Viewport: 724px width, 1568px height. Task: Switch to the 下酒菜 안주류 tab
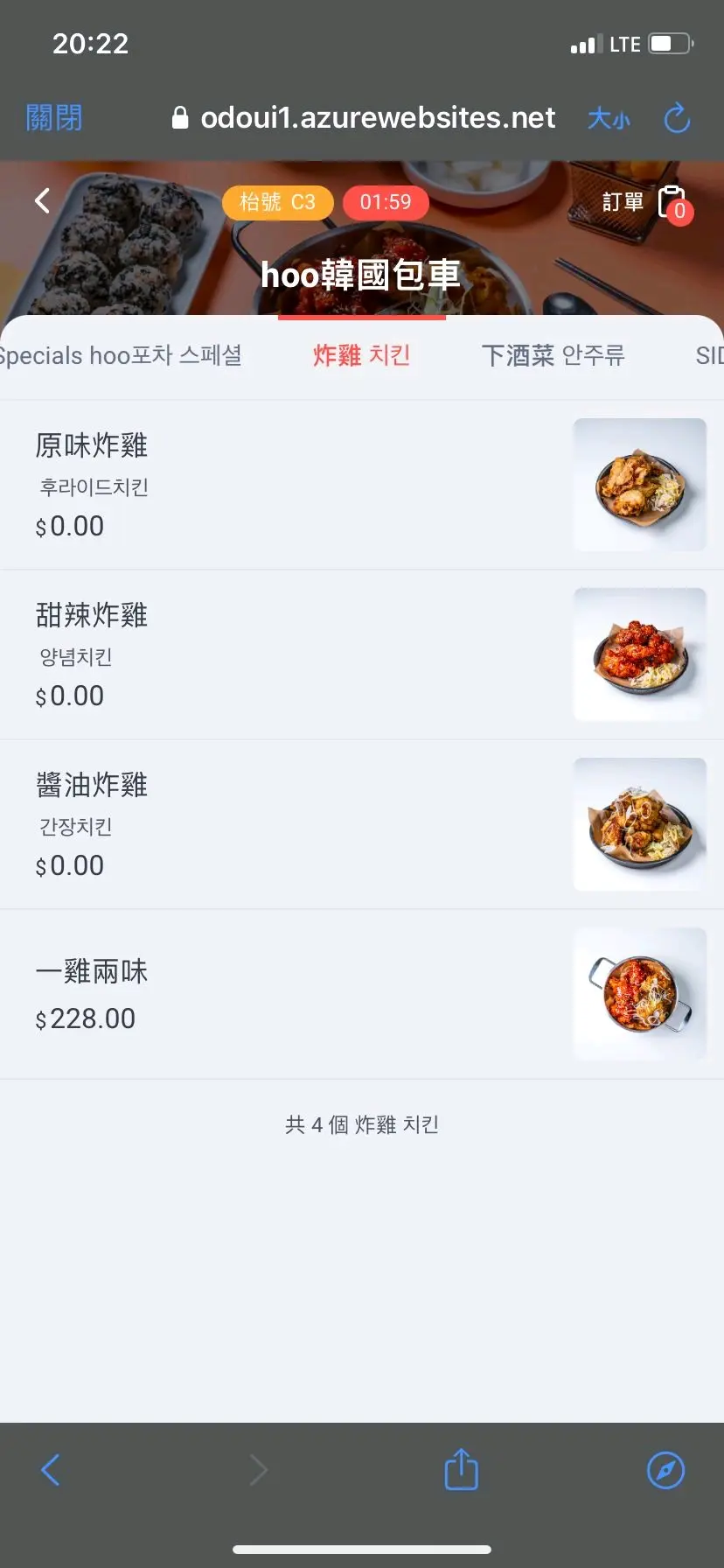pos(553,356)
